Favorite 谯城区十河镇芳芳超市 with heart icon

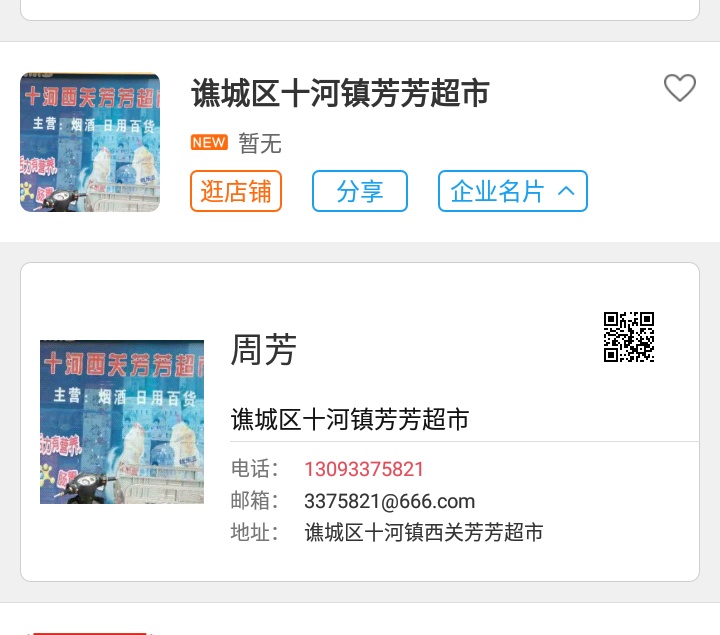point(680,89)
